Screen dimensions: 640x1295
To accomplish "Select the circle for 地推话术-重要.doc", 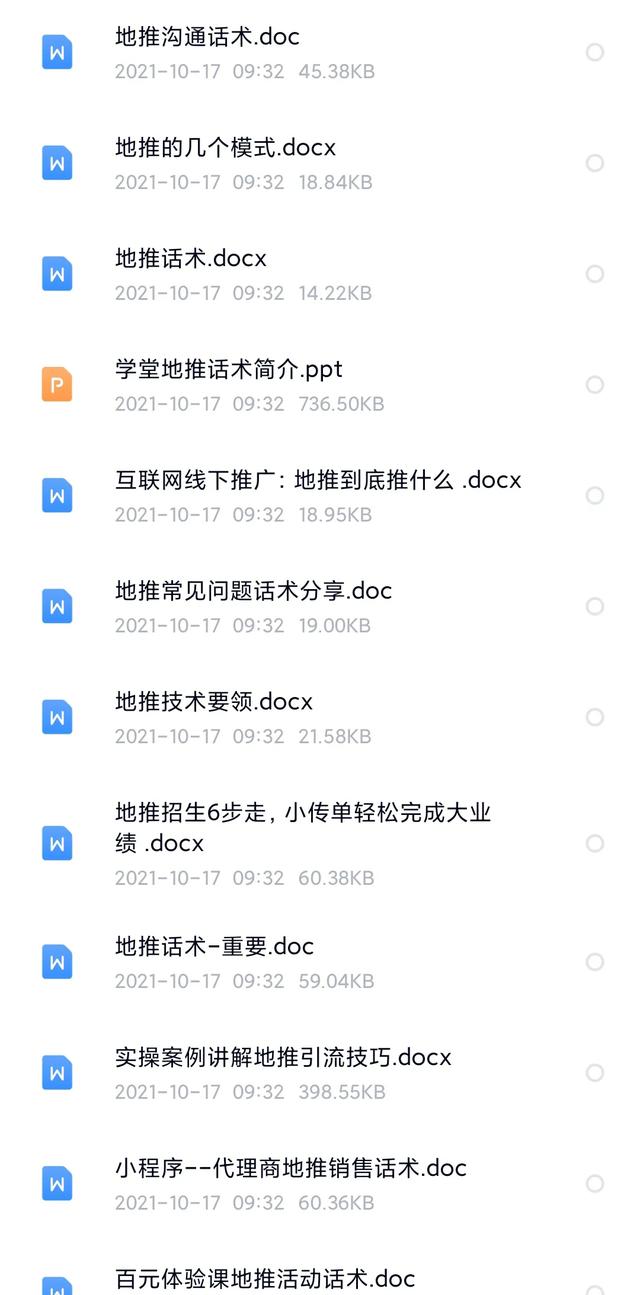I will click(595, 962).
